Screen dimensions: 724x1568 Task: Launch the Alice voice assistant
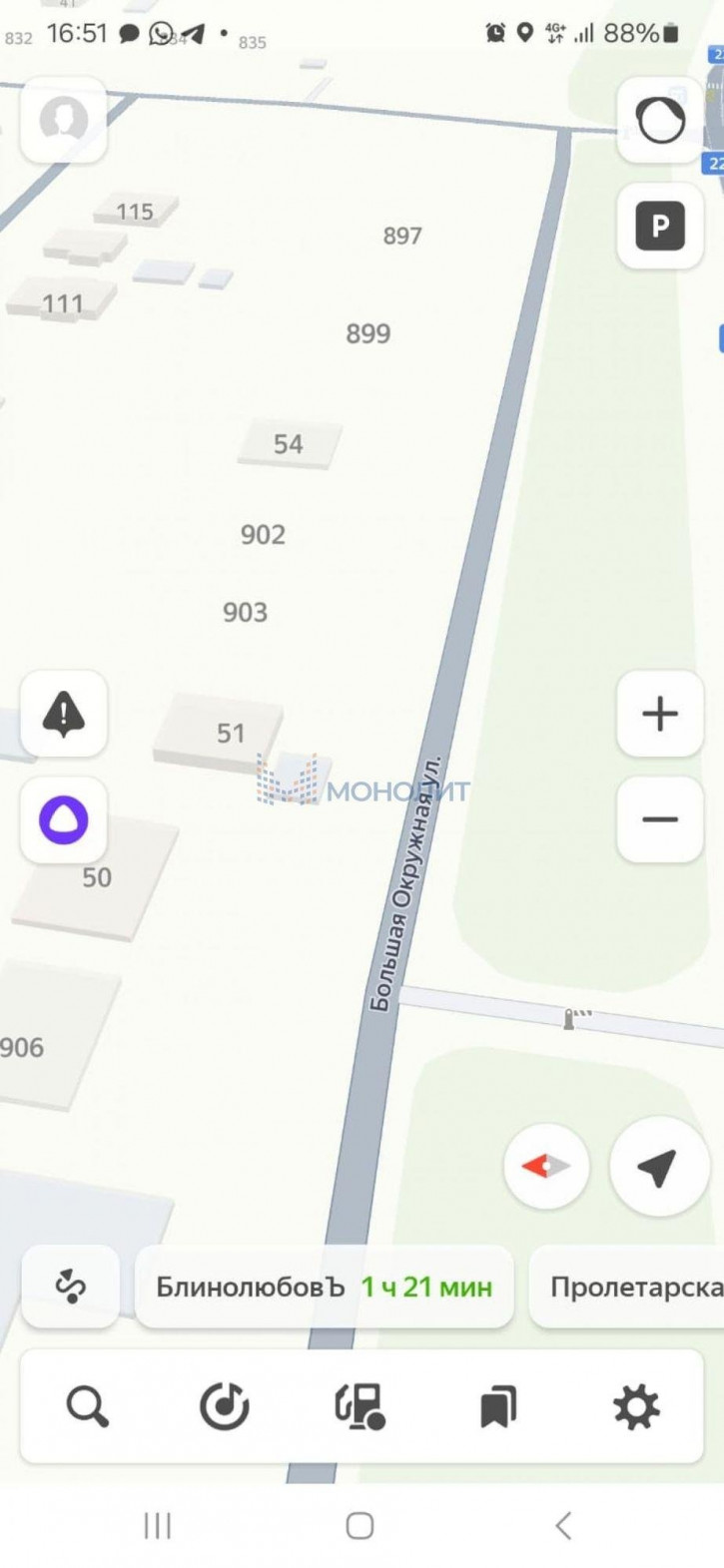(64, 820)
